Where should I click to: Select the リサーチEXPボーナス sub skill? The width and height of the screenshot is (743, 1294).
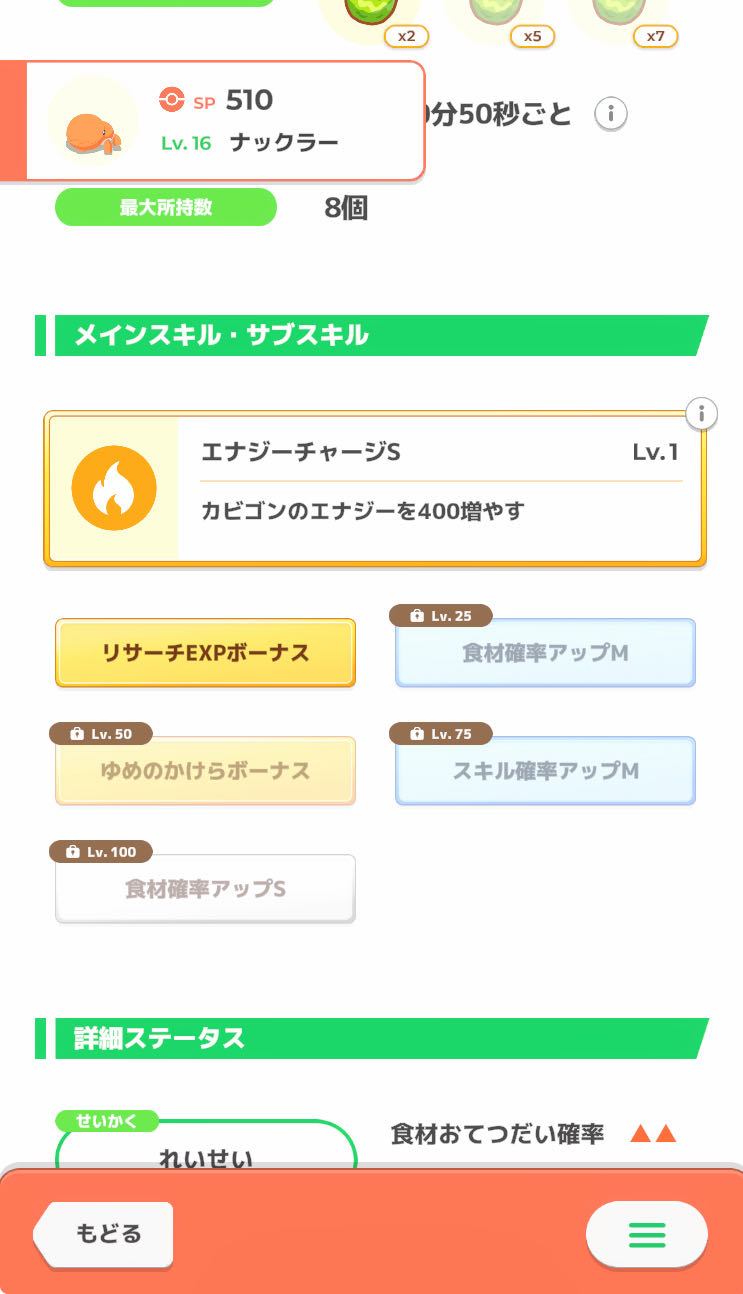(205, 653)
